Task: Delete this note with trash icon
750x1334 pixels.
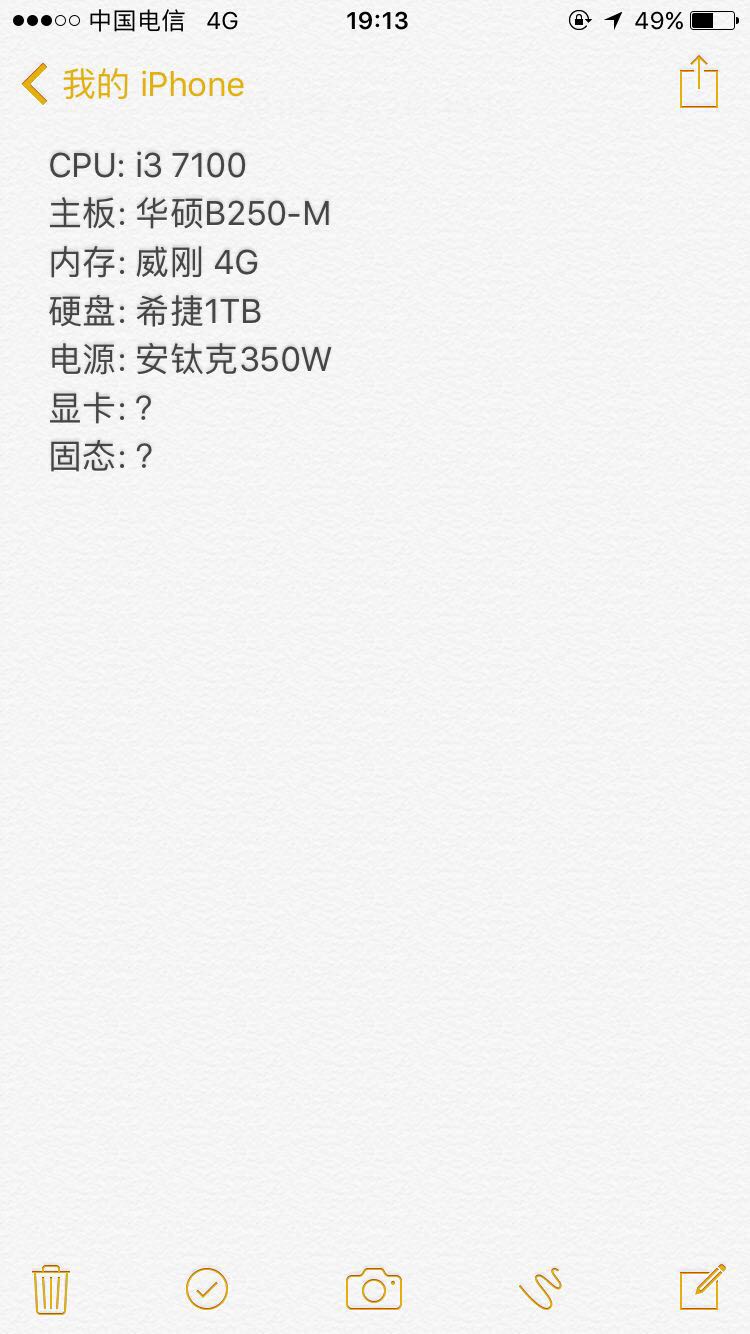Action: click(51, 1289)
